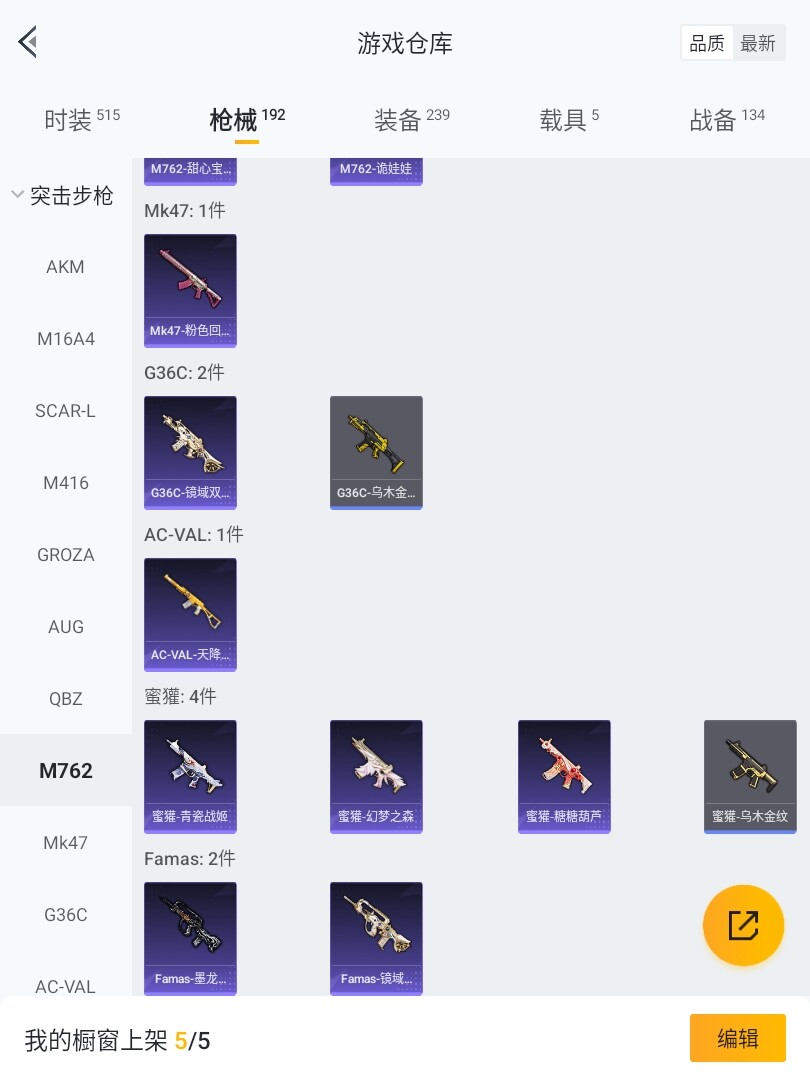Open the Famas-墨龙 skin tile
810x1080 pixels.
click(190, 938)
